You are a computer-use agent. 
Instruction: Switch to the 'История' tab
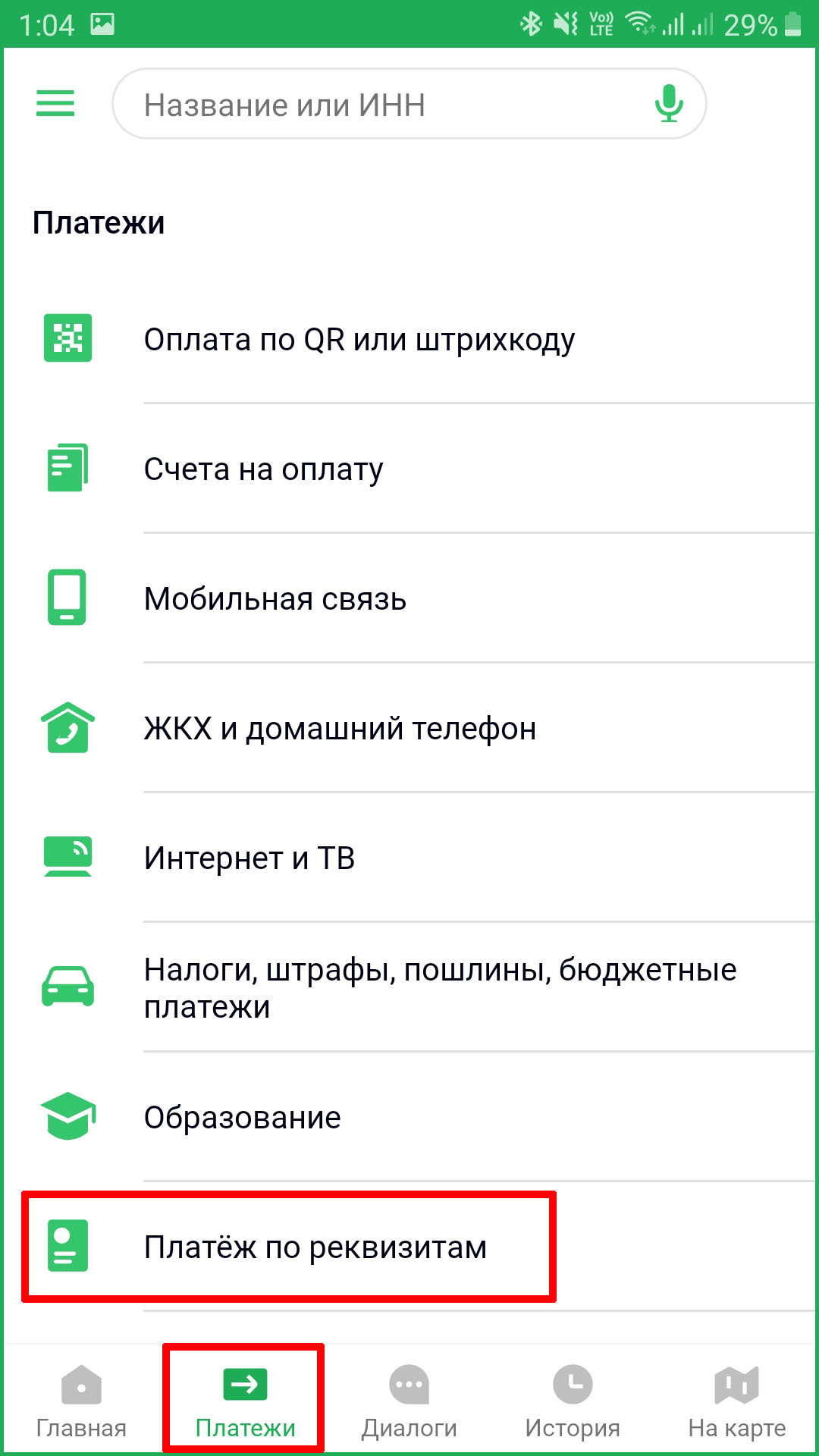[573, 1401]
